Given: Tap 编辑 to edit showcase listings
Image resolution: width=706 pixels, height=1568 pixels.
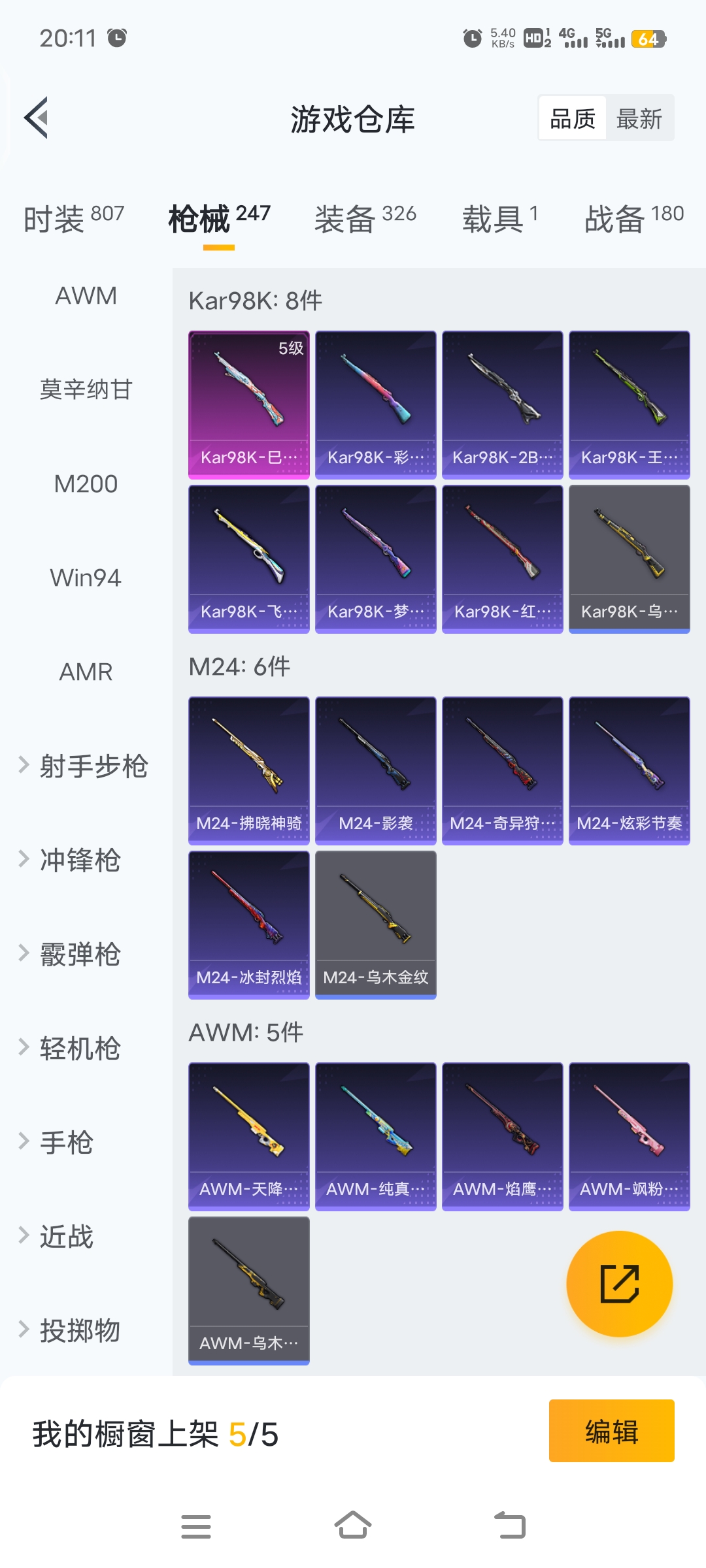Looking at the screenshot, I should [x=611, y=1431].
